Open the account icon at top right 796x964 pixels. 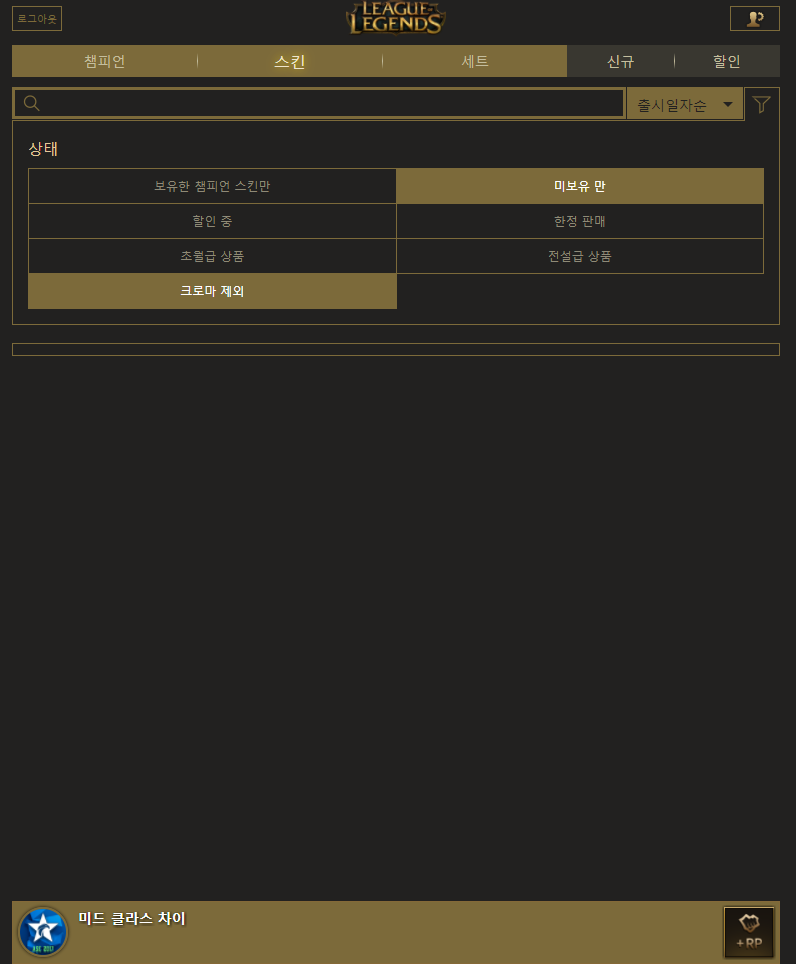tap(754, 19)
